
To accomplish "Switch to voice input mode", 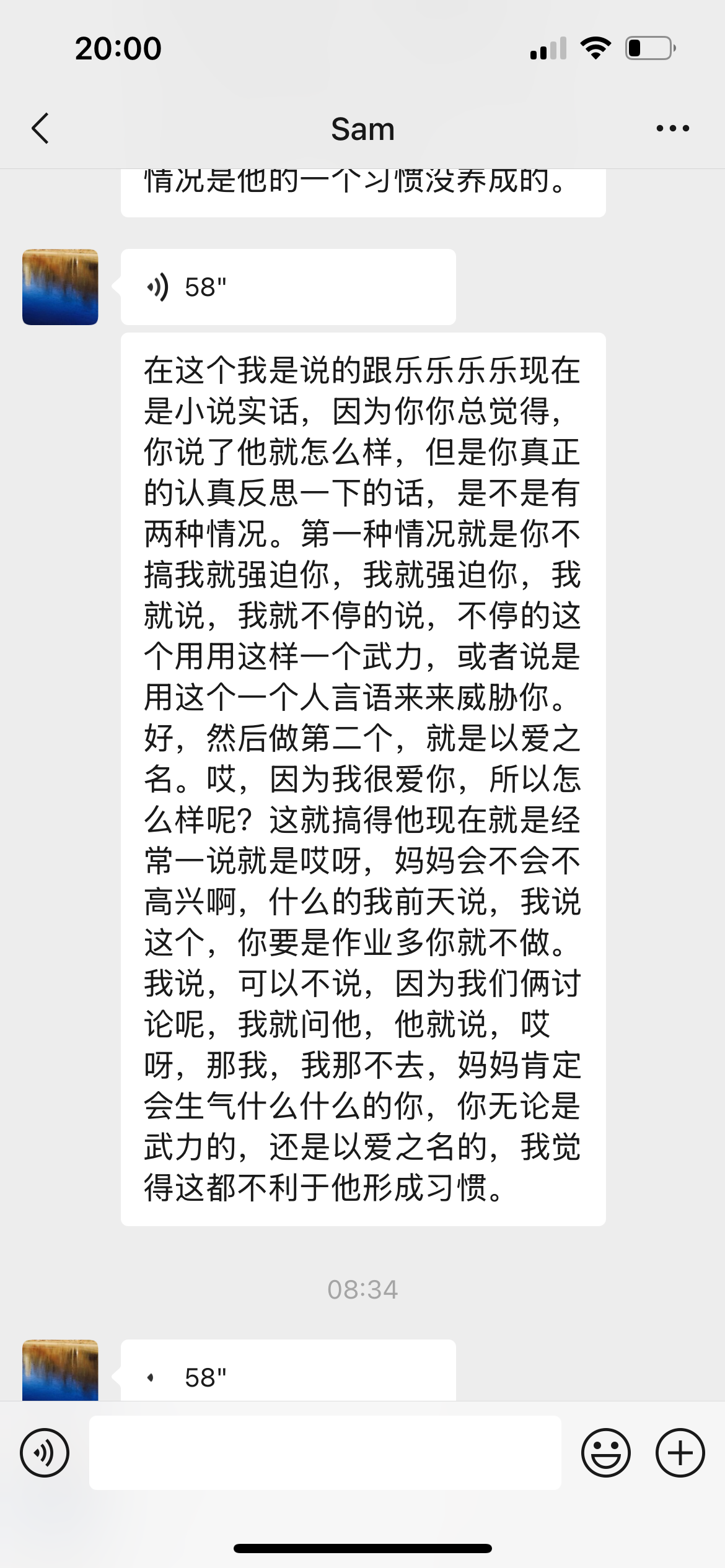I will point(45,1453).
